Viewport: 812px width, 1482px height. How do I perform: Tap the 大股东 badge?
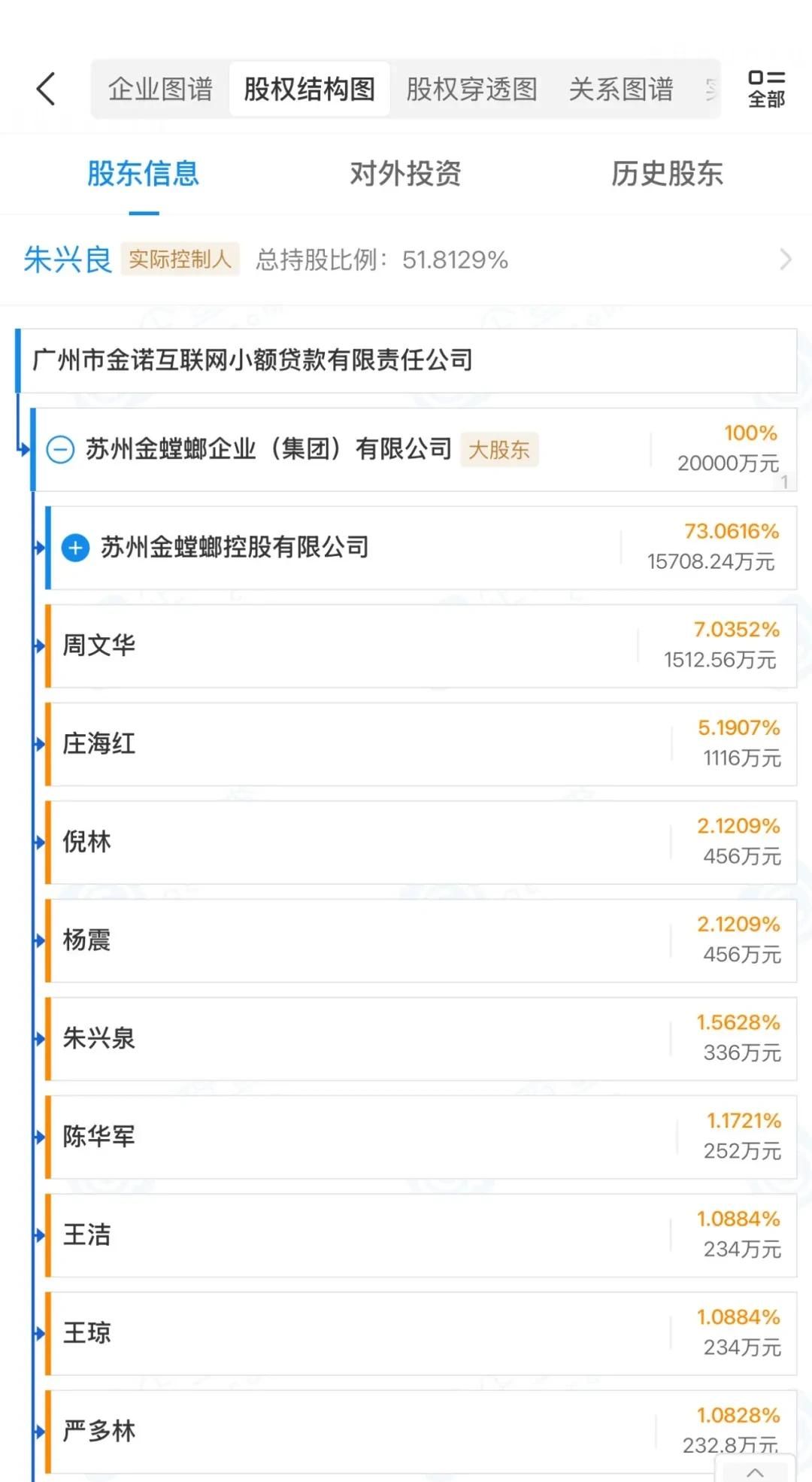pyautogui.click(x=499, y=449)
